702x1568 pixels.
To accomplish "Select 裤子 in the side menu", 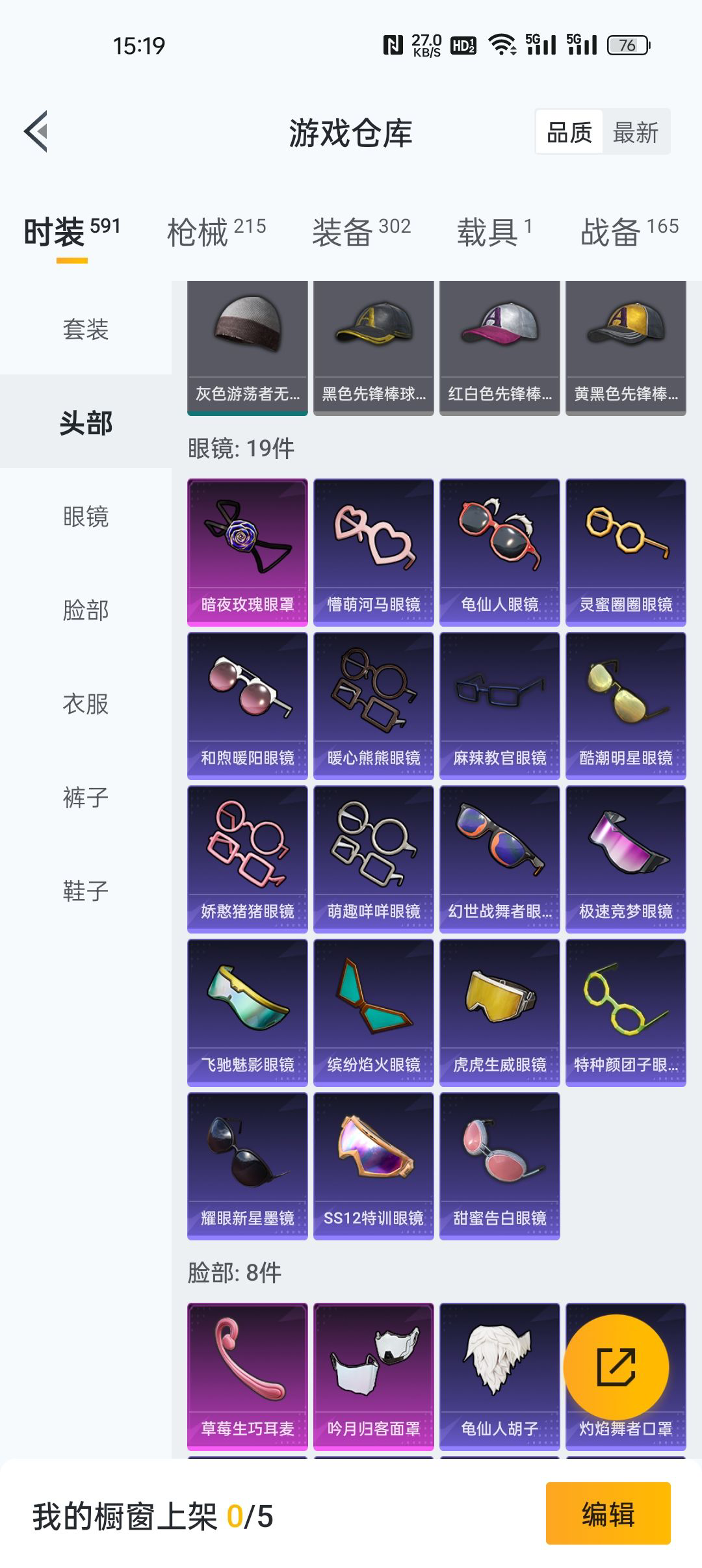I will 86,798.
